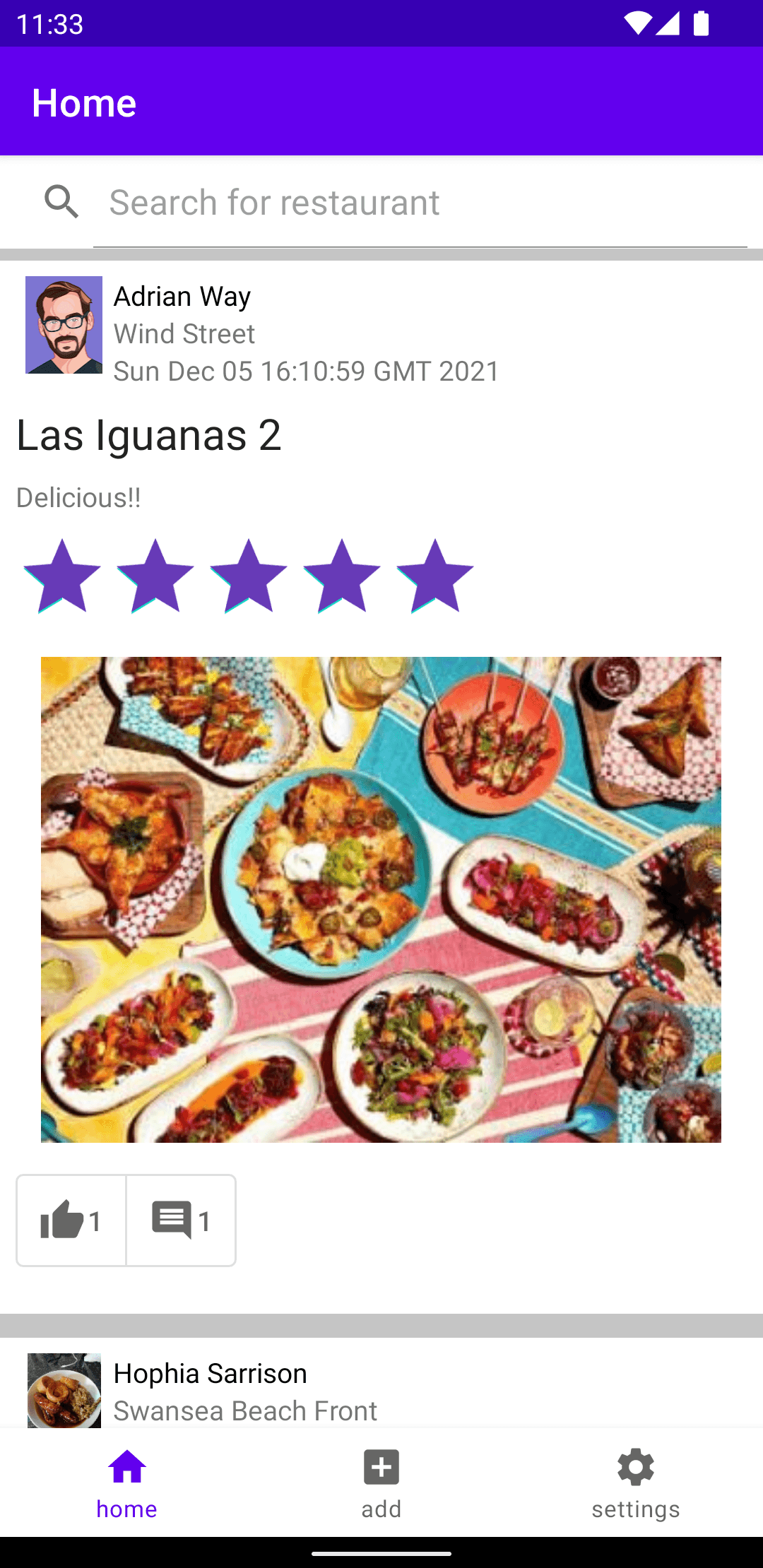Screen dimensions: 763x1568
Task: Open Hophia Sarrison's Swansea Beach Front review
Action: tap(244, 1390)
